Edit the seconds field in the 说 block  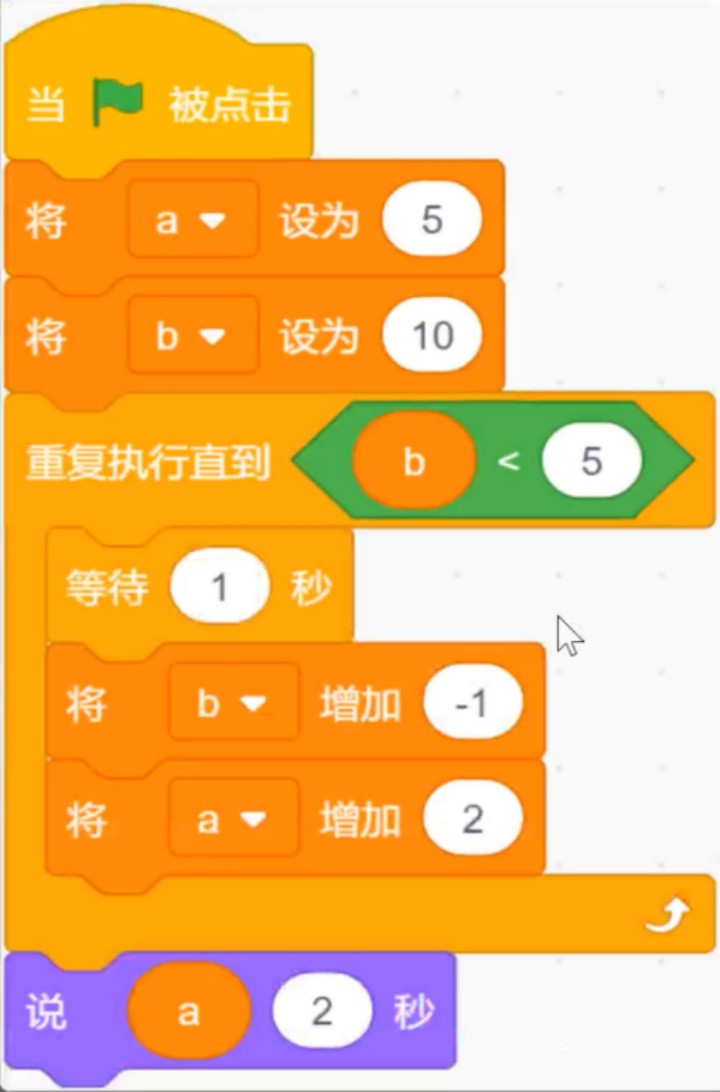[322, 1011]
